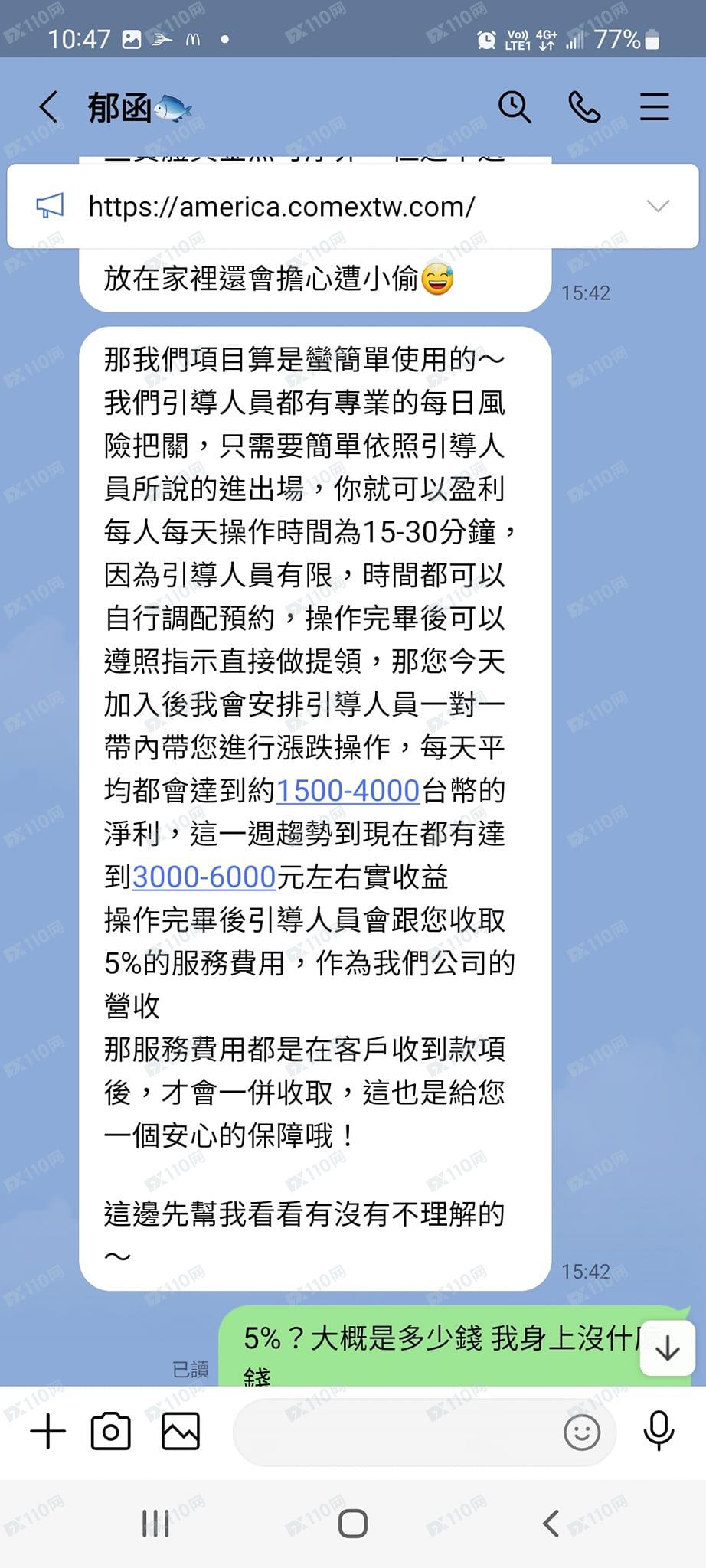Tap the 3000-6000 underlined link

204,877
